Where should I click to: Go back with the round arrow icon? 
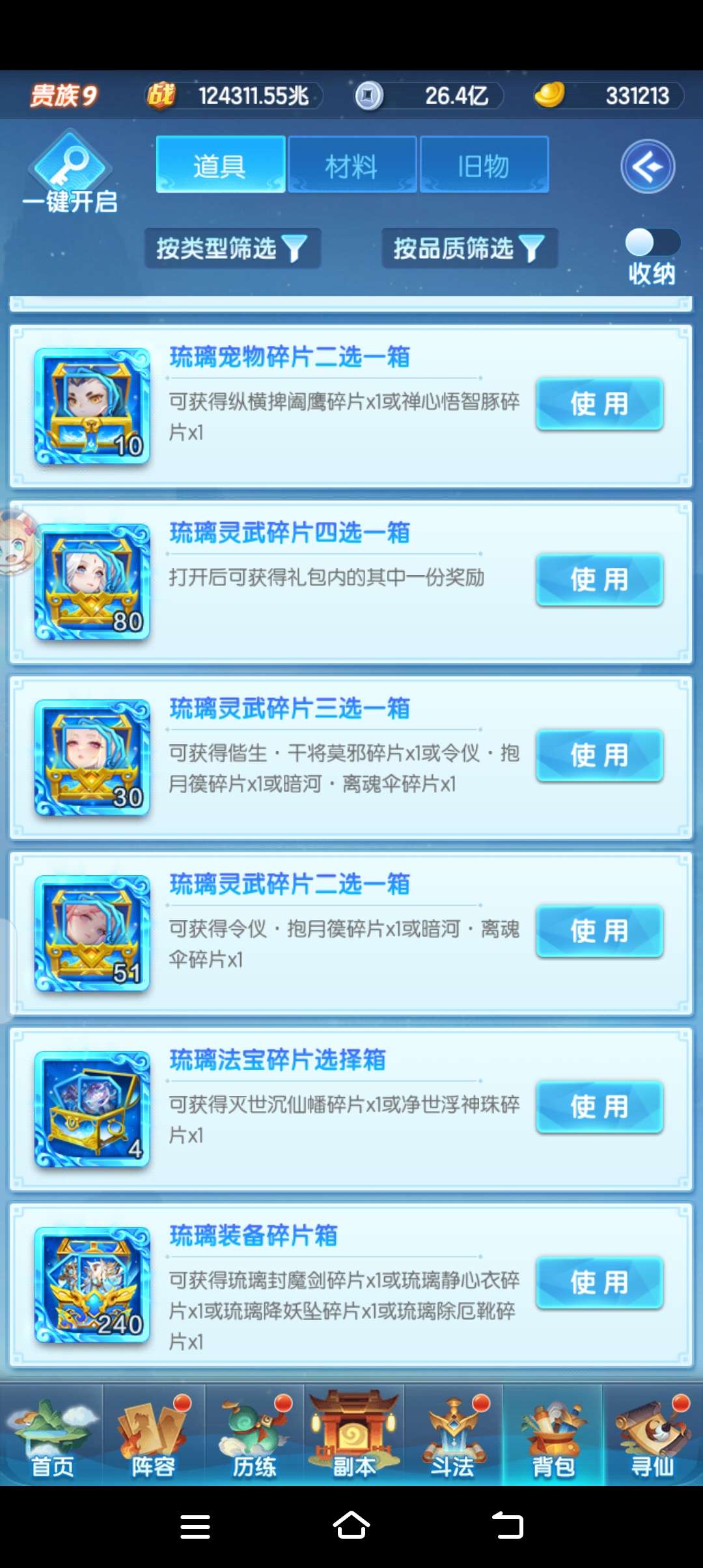click(x=647, y=167)
